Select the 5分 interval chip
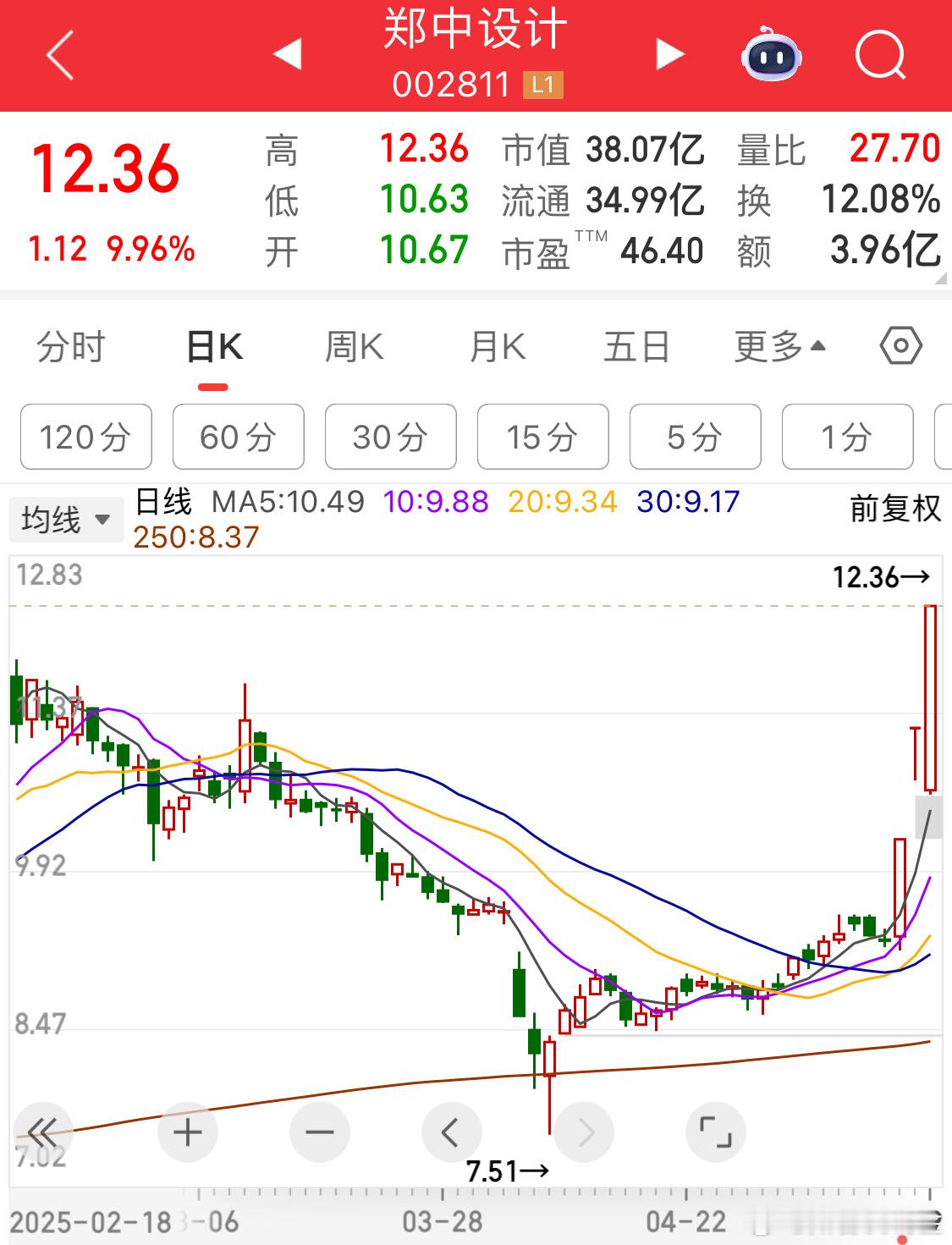The image size is (952, 1245). [x=695, y=437]
